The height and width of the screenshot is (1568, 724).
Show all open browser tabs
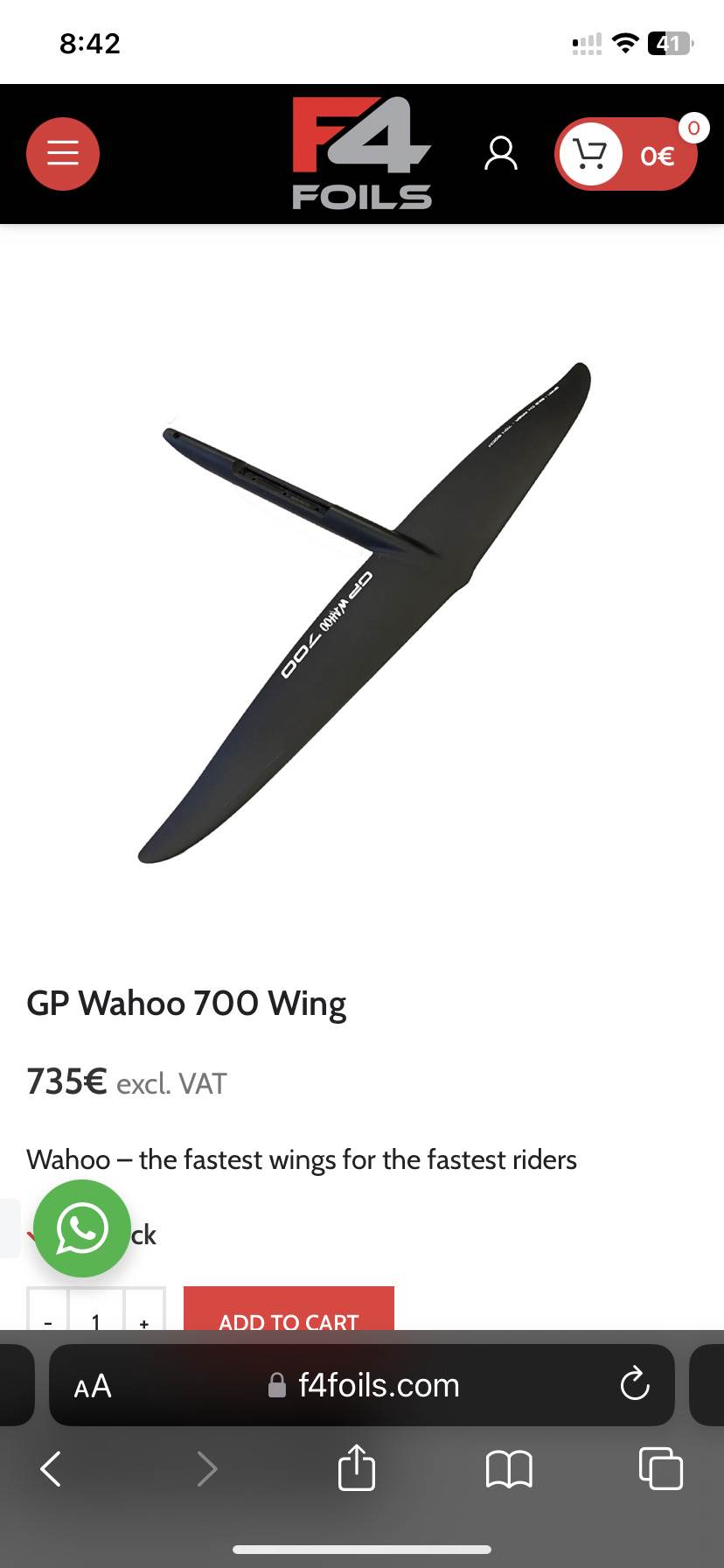point(661,1468)
